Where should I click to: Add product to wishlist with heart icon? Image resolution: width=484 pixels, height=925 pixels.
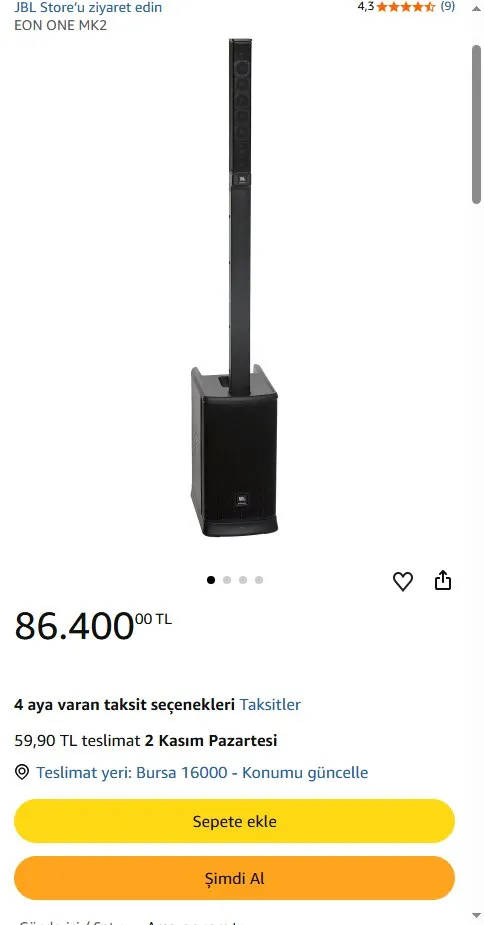pos(403,582)
